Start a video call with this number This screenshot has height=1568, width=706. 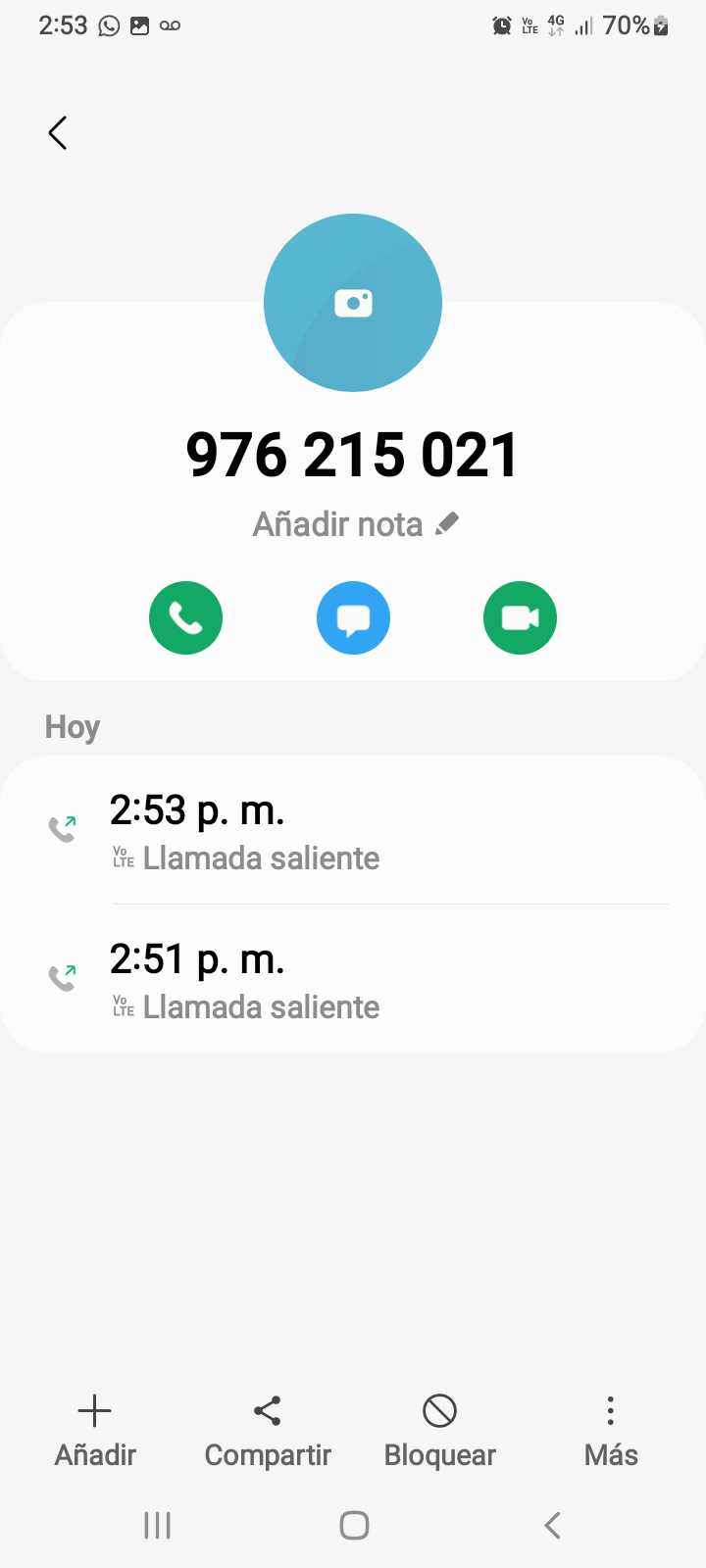(x=520, y=618)
